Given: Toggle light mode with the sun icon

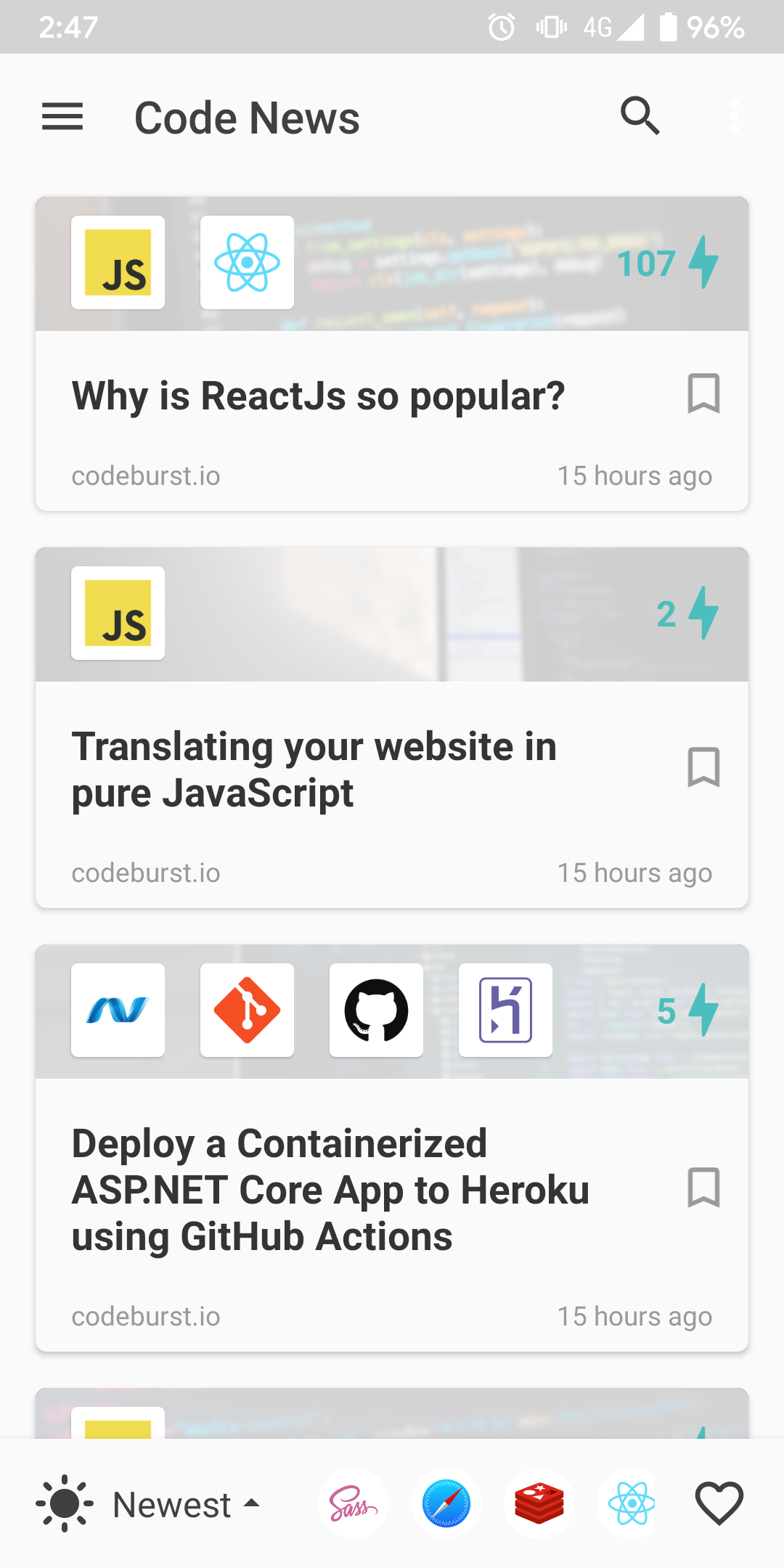Looking at the screenshot, I should 64,1504.
